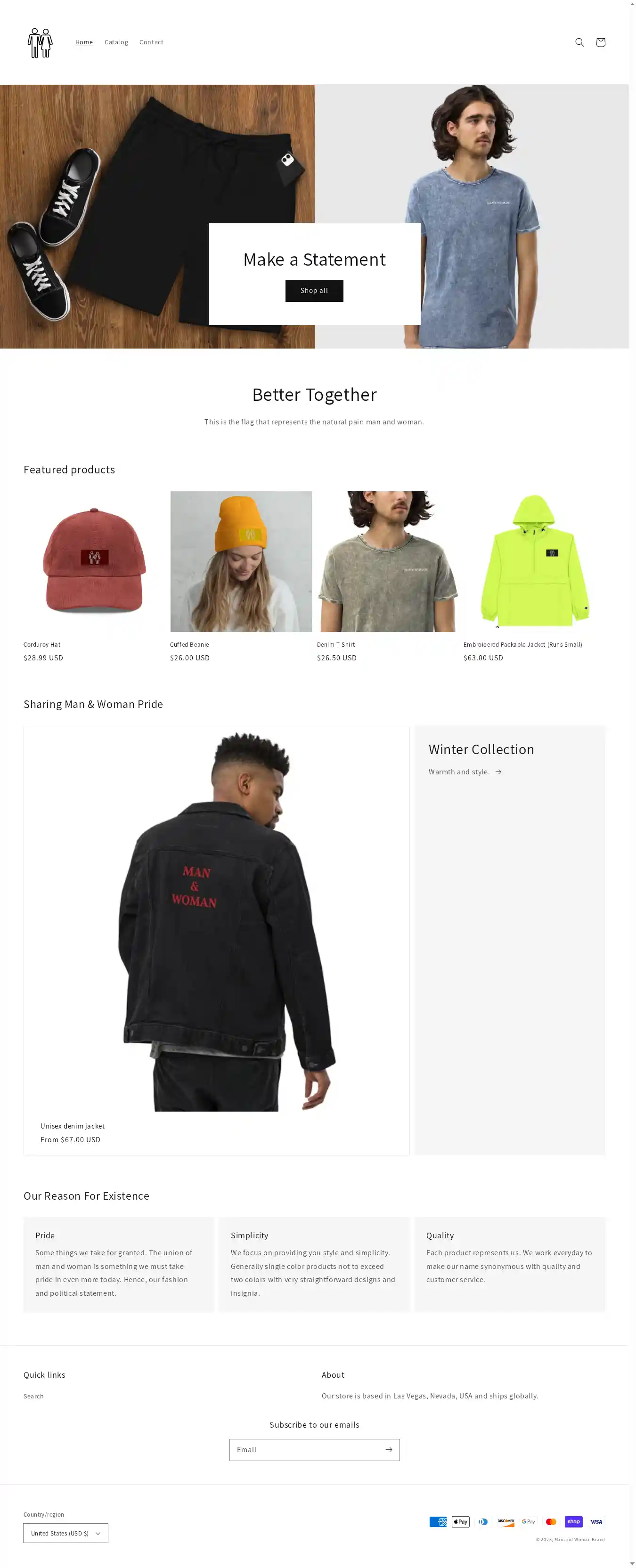Open the Winter Collection card
This screenshot has height=1568, width=636.
pos(481,750)
